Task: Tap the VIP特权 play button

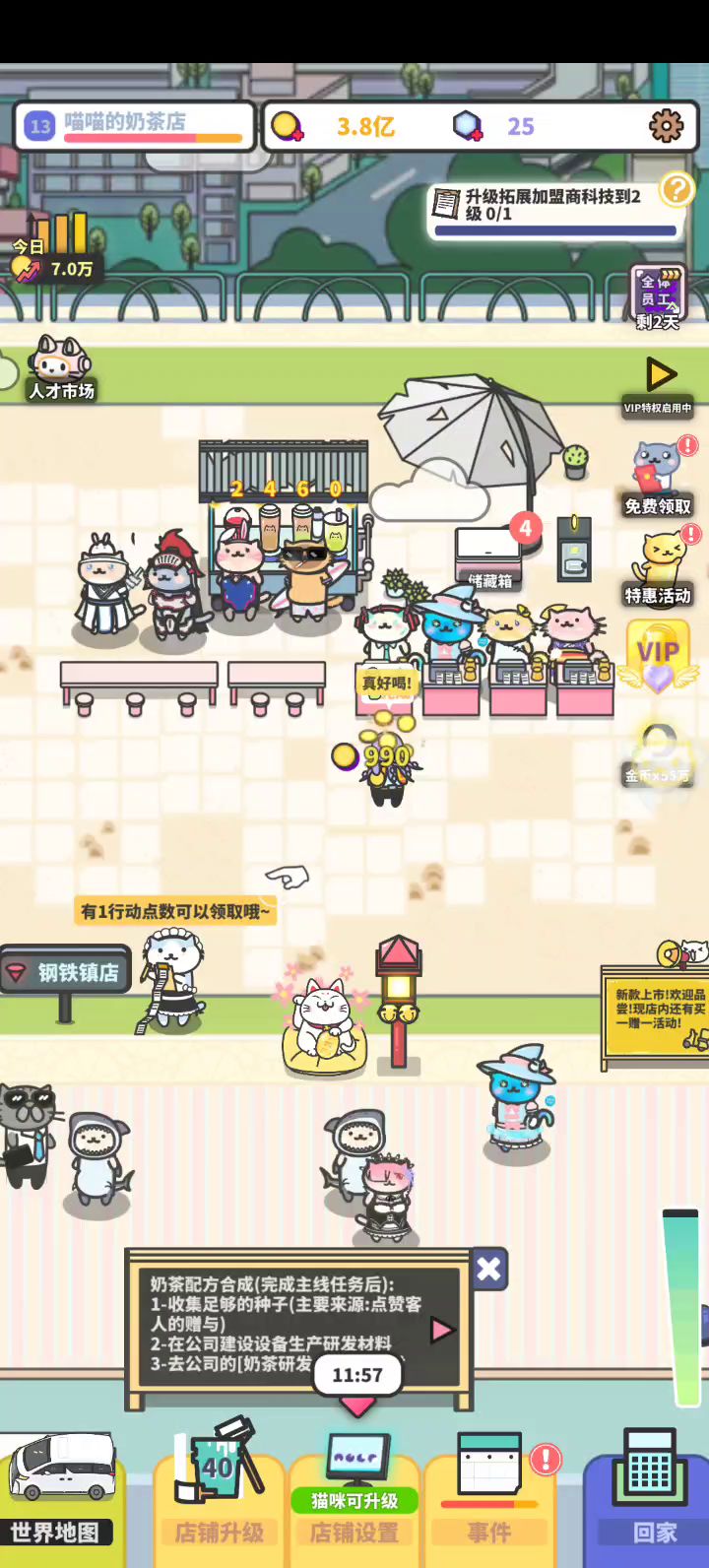Action: (660, 375)
